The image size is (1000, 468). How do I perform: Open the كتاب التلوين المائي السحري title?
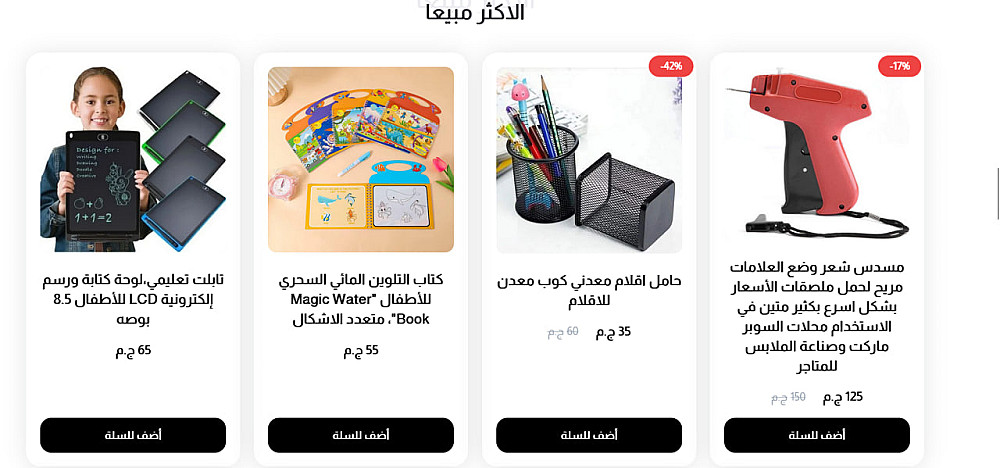(361, 299)
